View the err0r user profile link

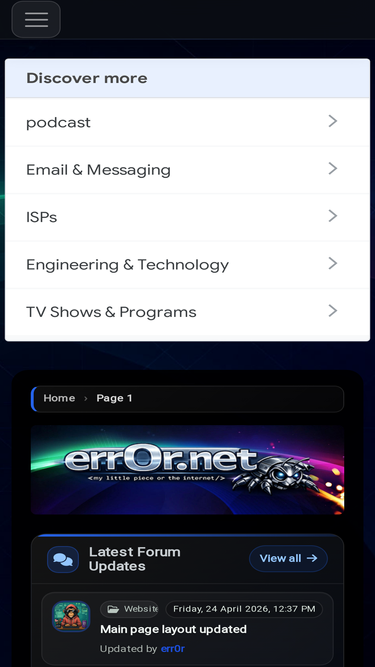(173, 649)
